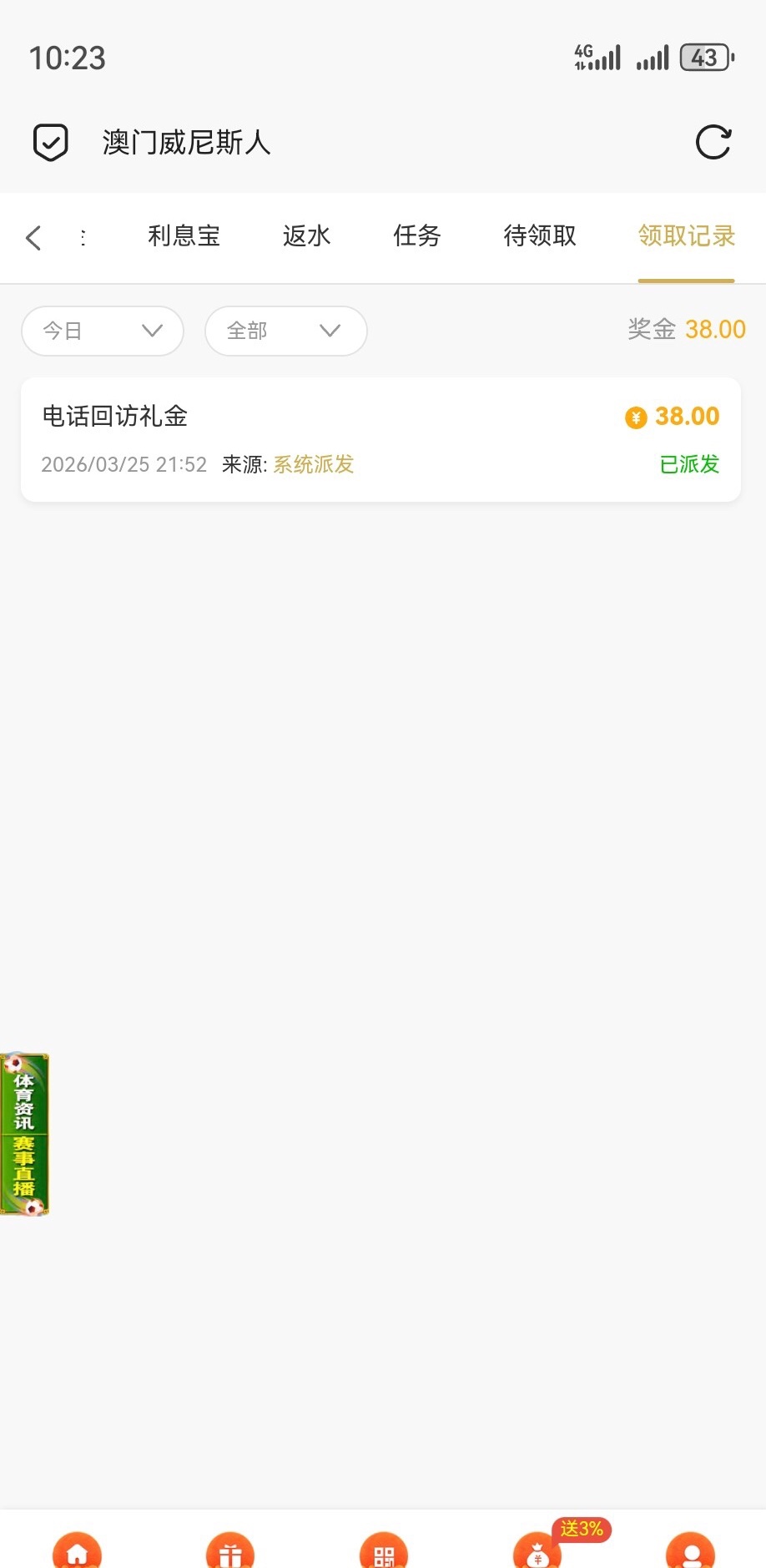This screenshot has width=766, height=1568.
Task: Expand the 全部 type dropdown
Action: [285, 331]
